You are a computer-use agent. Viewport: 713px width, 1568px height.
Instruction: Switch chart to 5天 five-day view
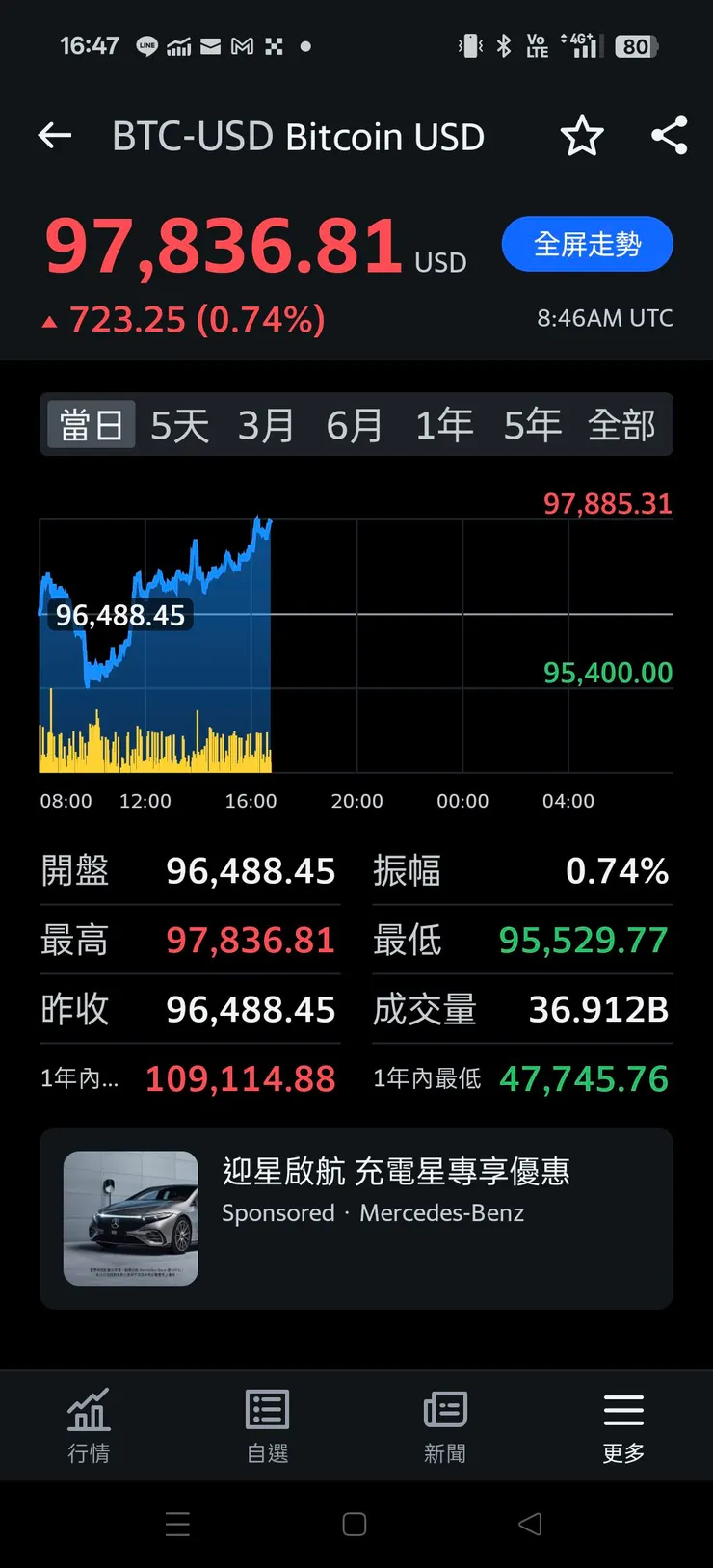pos(178,425)
